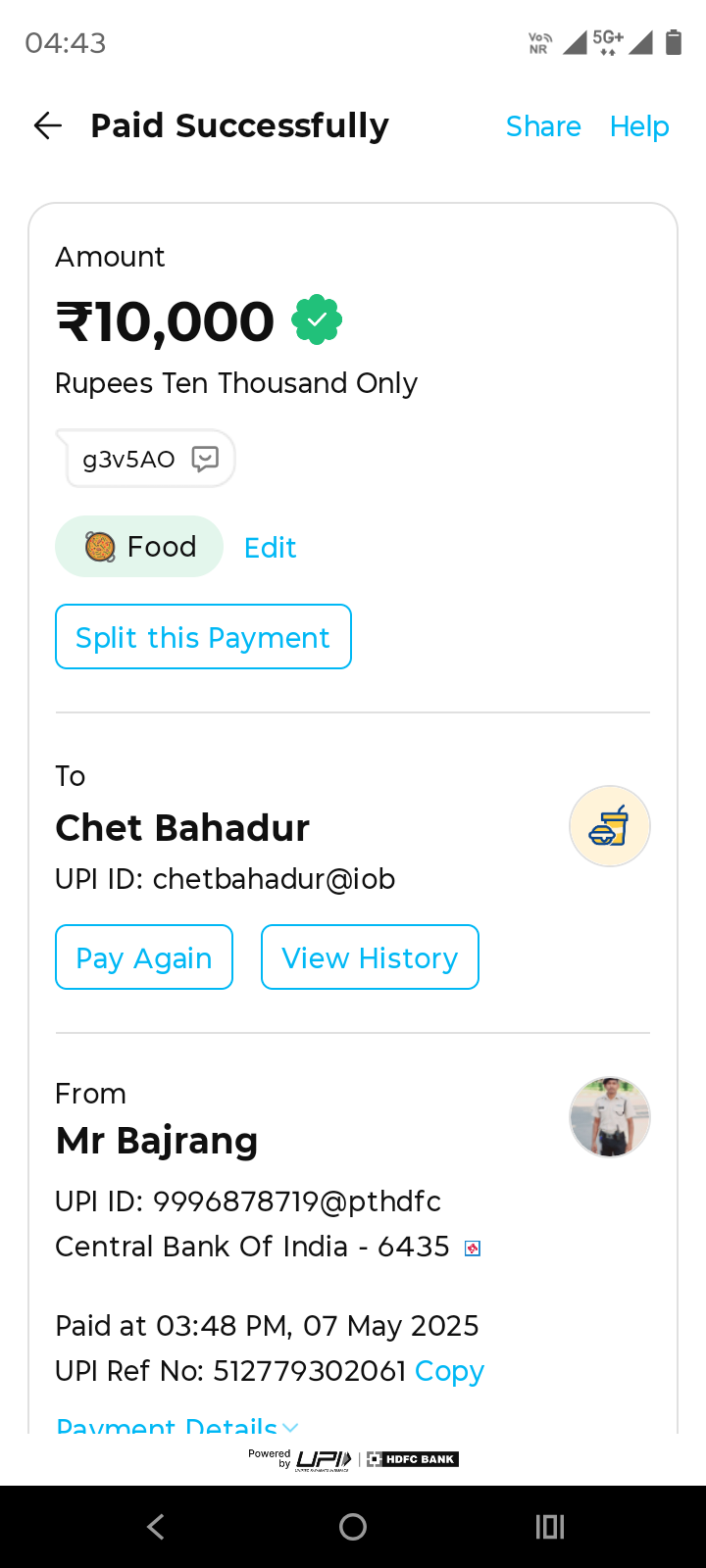Share this payment receipt
The image size is (706, 1568).
coord(543,126)
